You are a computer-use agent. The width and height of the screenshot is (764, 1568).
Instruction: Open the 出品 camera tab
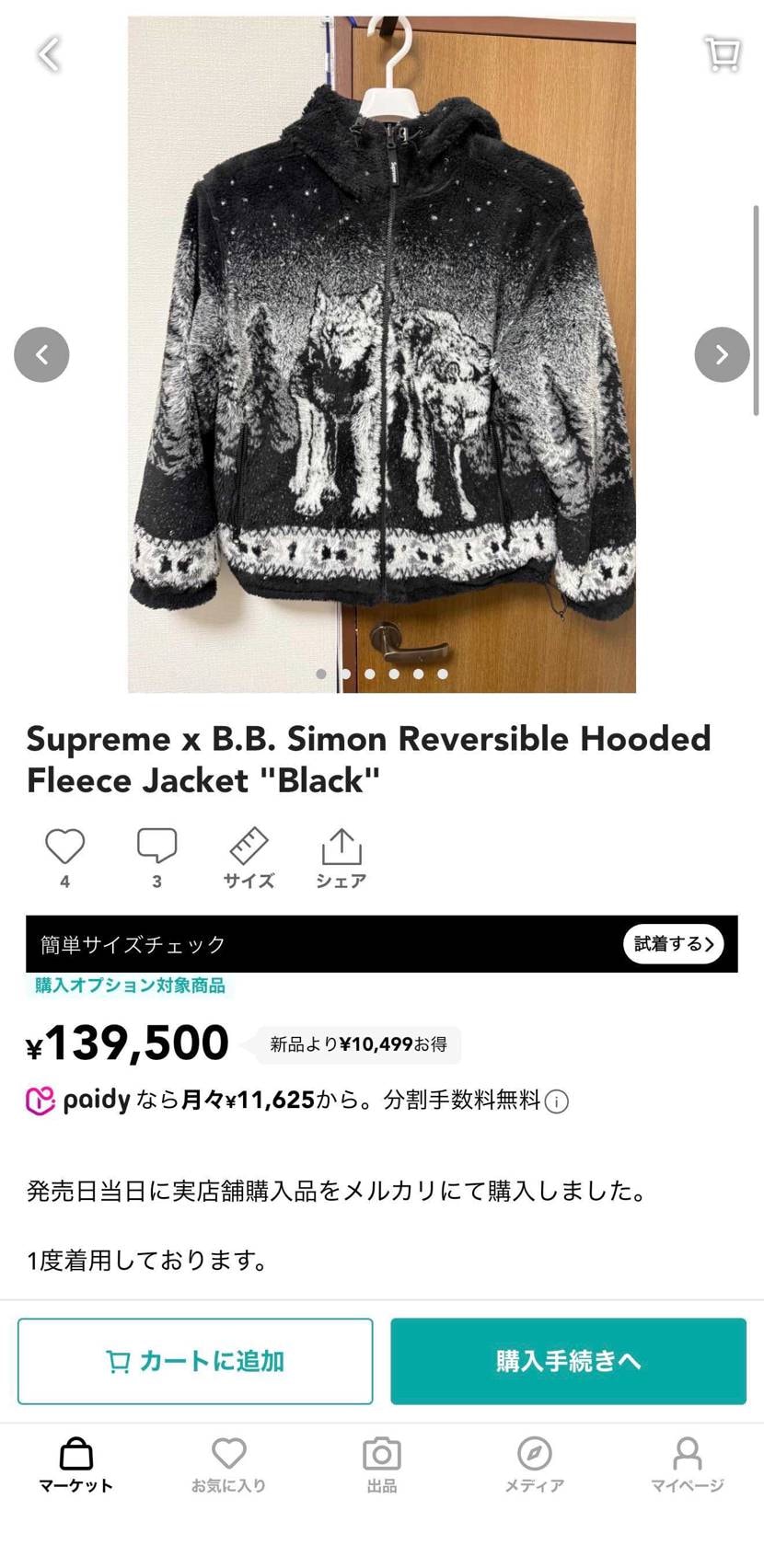click(381, 1464)
